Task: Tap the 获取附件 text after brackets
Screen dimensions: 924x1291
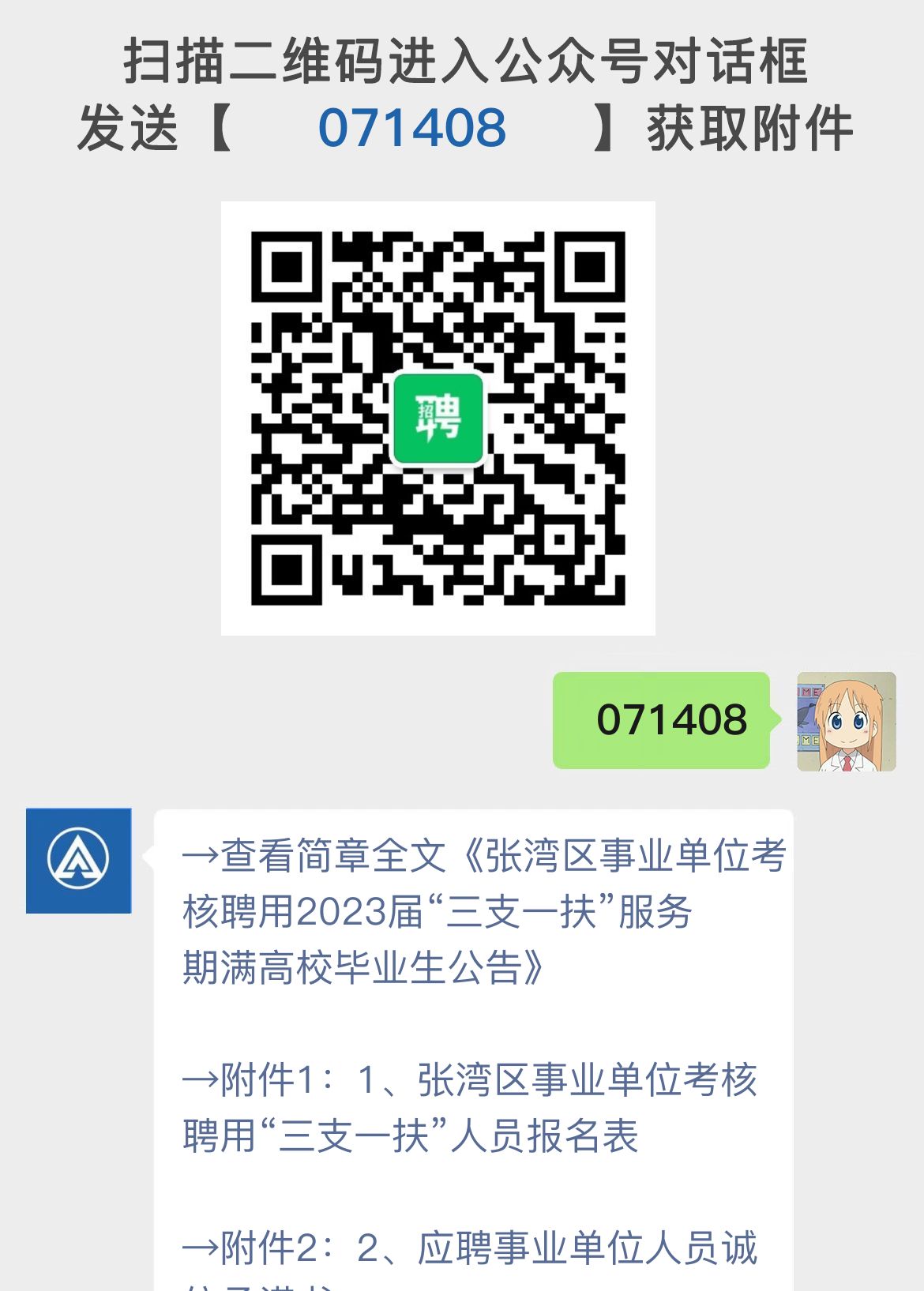Action: [750, 129]
